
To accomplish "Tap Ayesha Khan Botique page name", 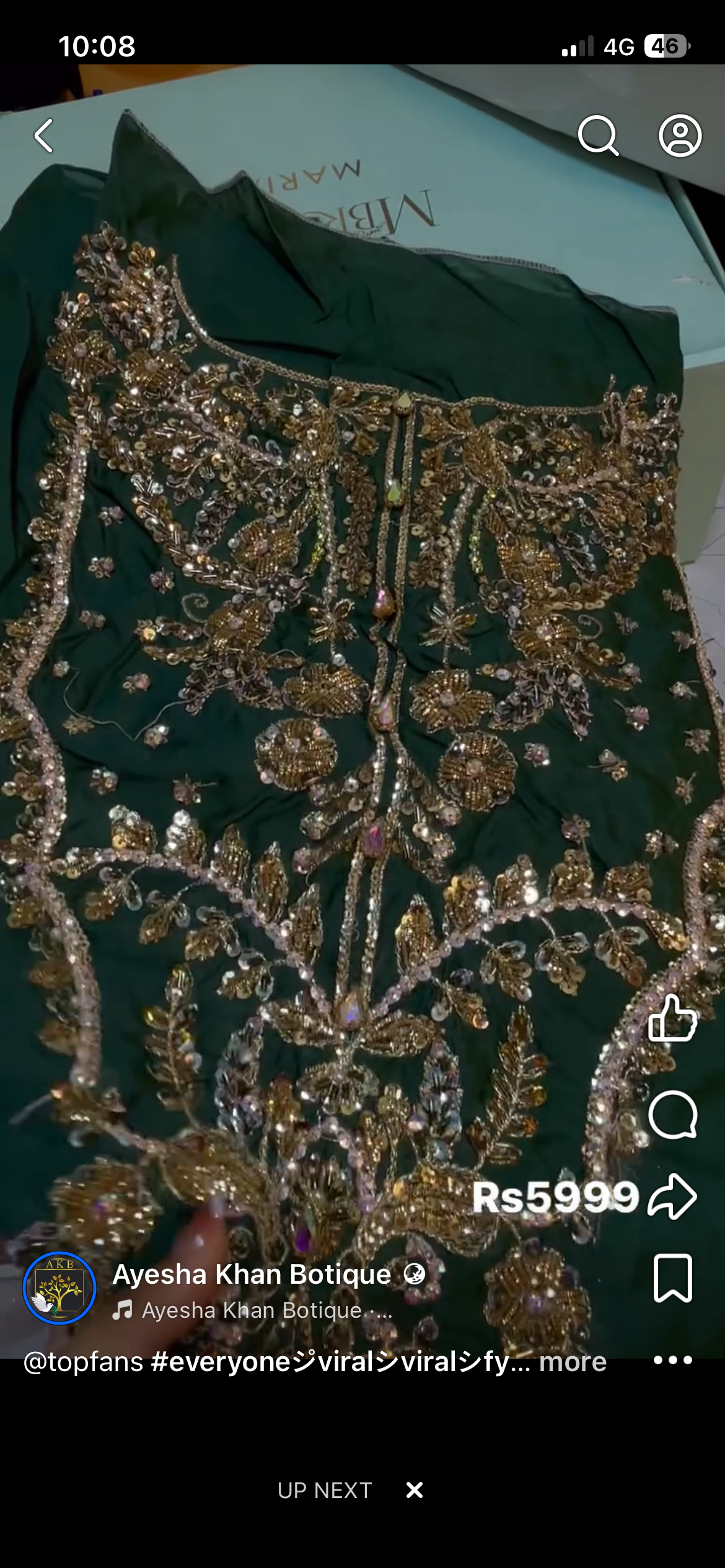I will point(252,1274).
